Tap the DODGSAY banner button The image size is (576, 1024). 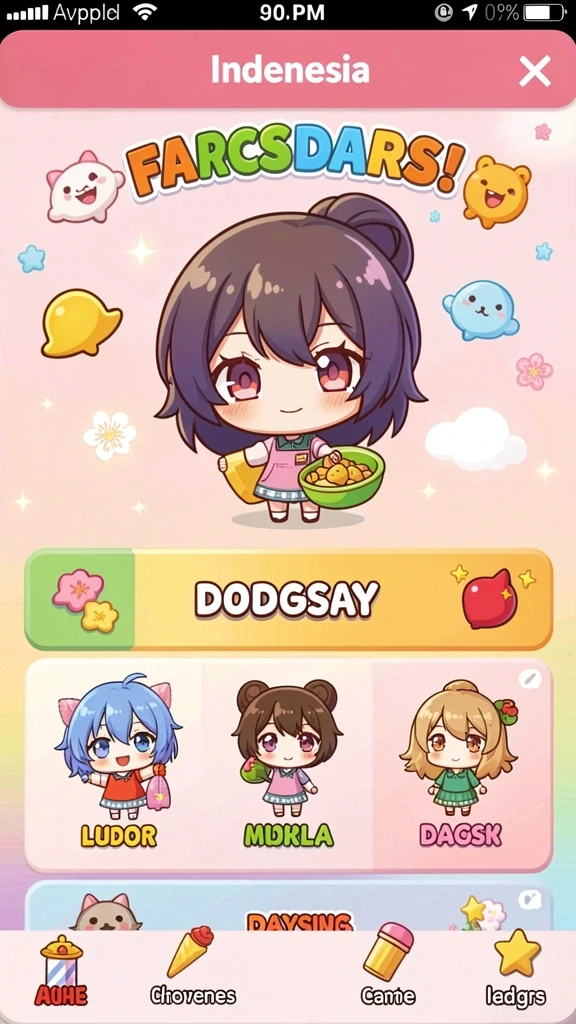click(x=288, y=599)
